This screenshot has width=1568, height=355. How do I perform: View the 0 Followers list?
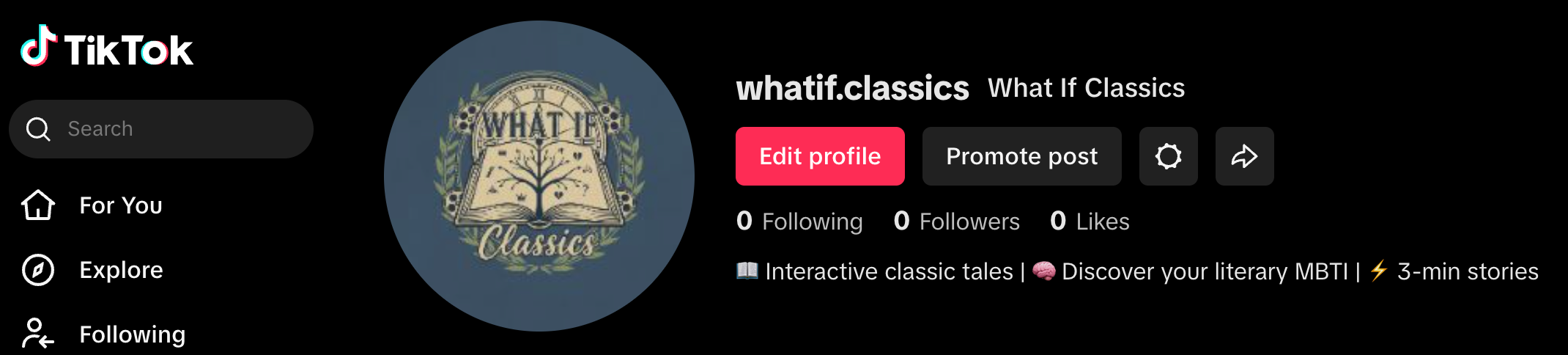point(956,222)
